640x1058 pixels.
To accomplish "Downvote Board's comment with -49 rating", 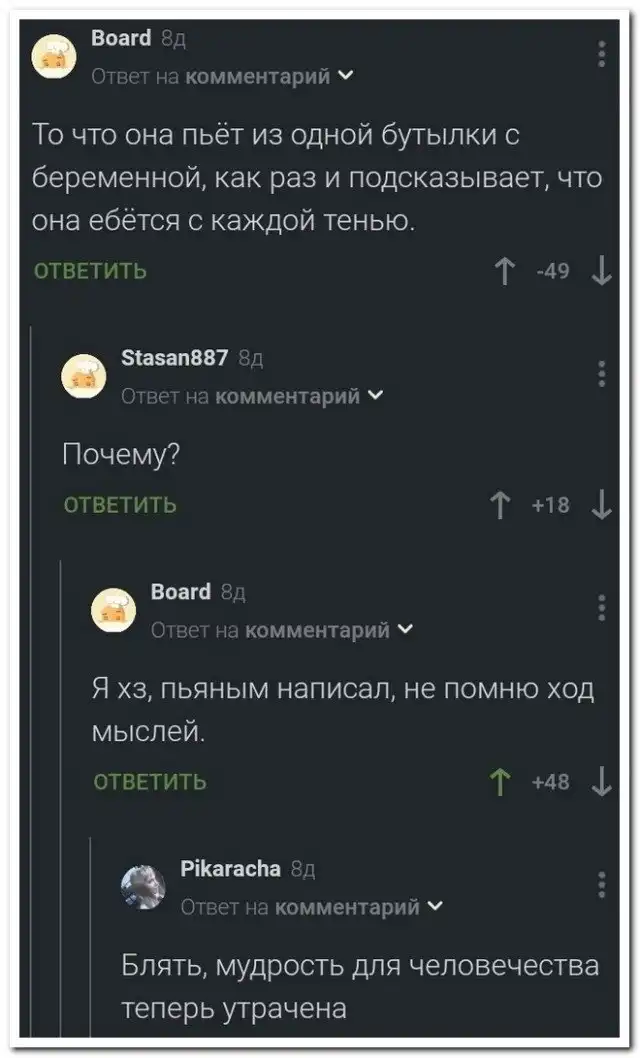I will click(x=601, y=271).
